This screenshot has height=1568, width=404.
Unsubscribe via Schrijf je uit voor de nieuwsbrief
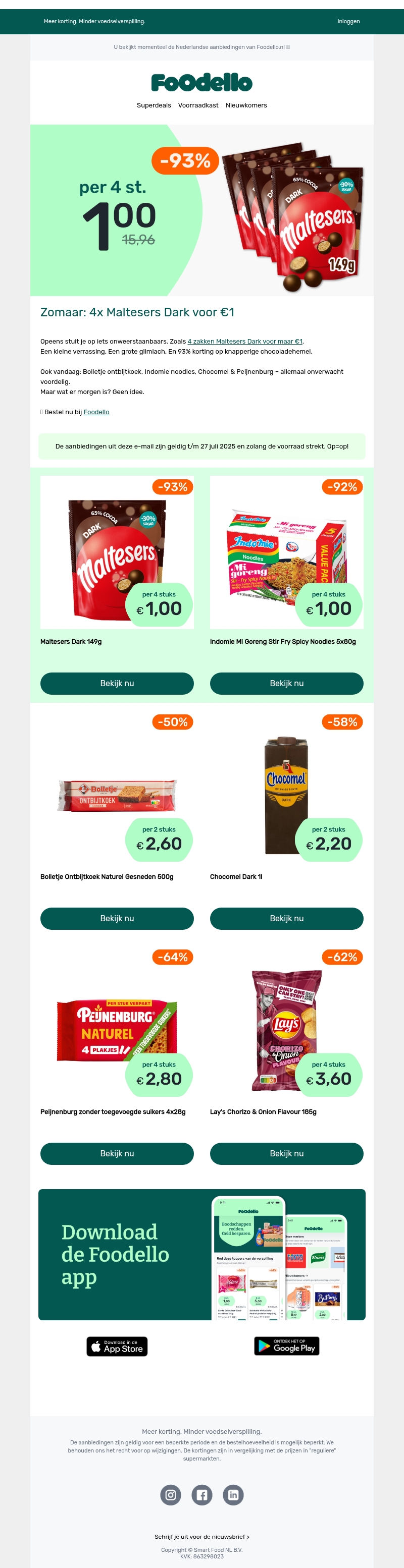(201, 1537)
